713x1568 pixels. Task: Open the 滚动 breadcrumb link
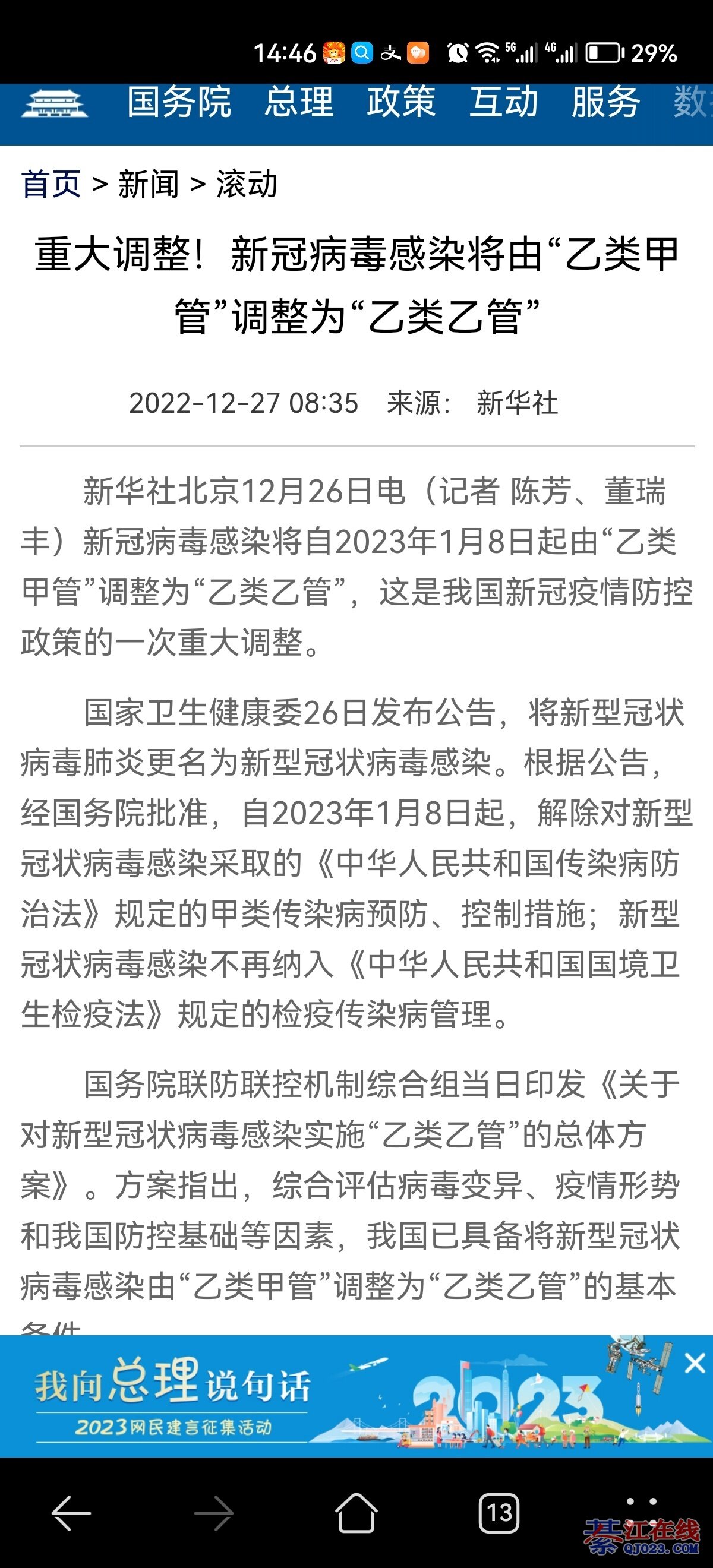click(247, 185)
